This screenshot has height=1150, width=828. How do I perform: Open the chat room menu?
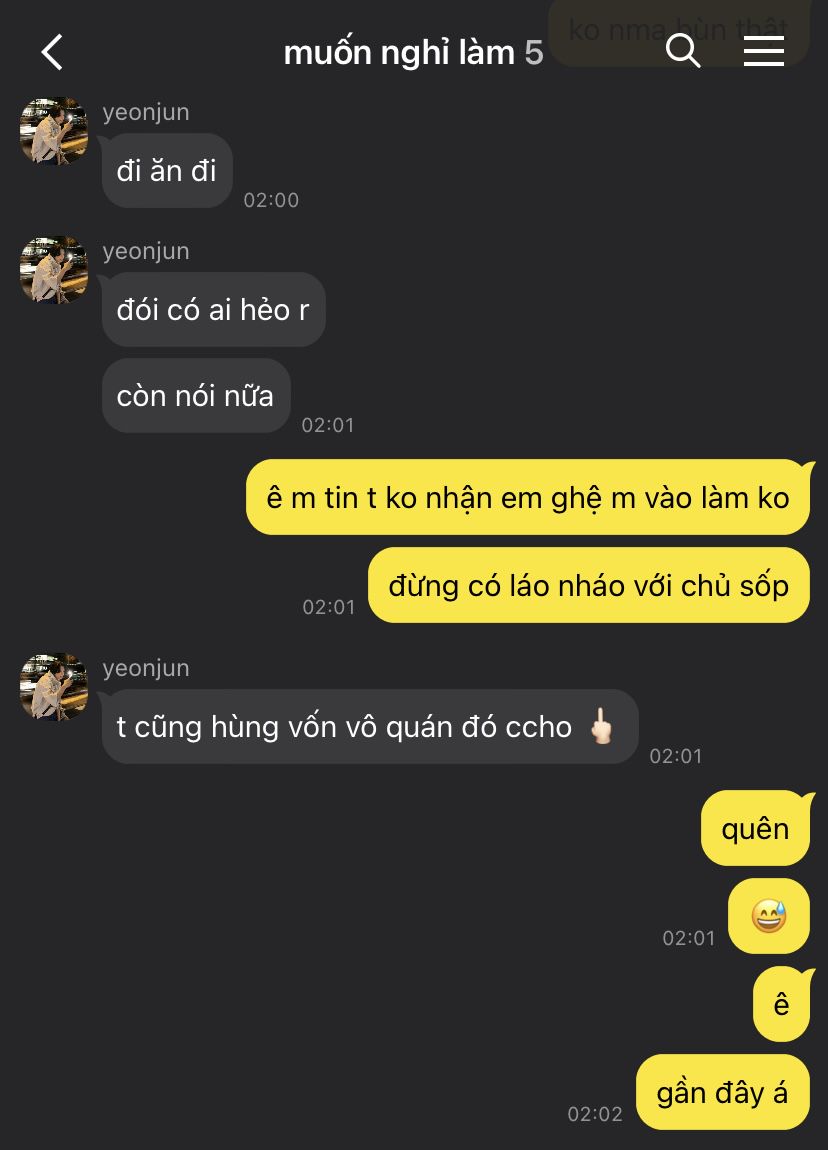763,51
